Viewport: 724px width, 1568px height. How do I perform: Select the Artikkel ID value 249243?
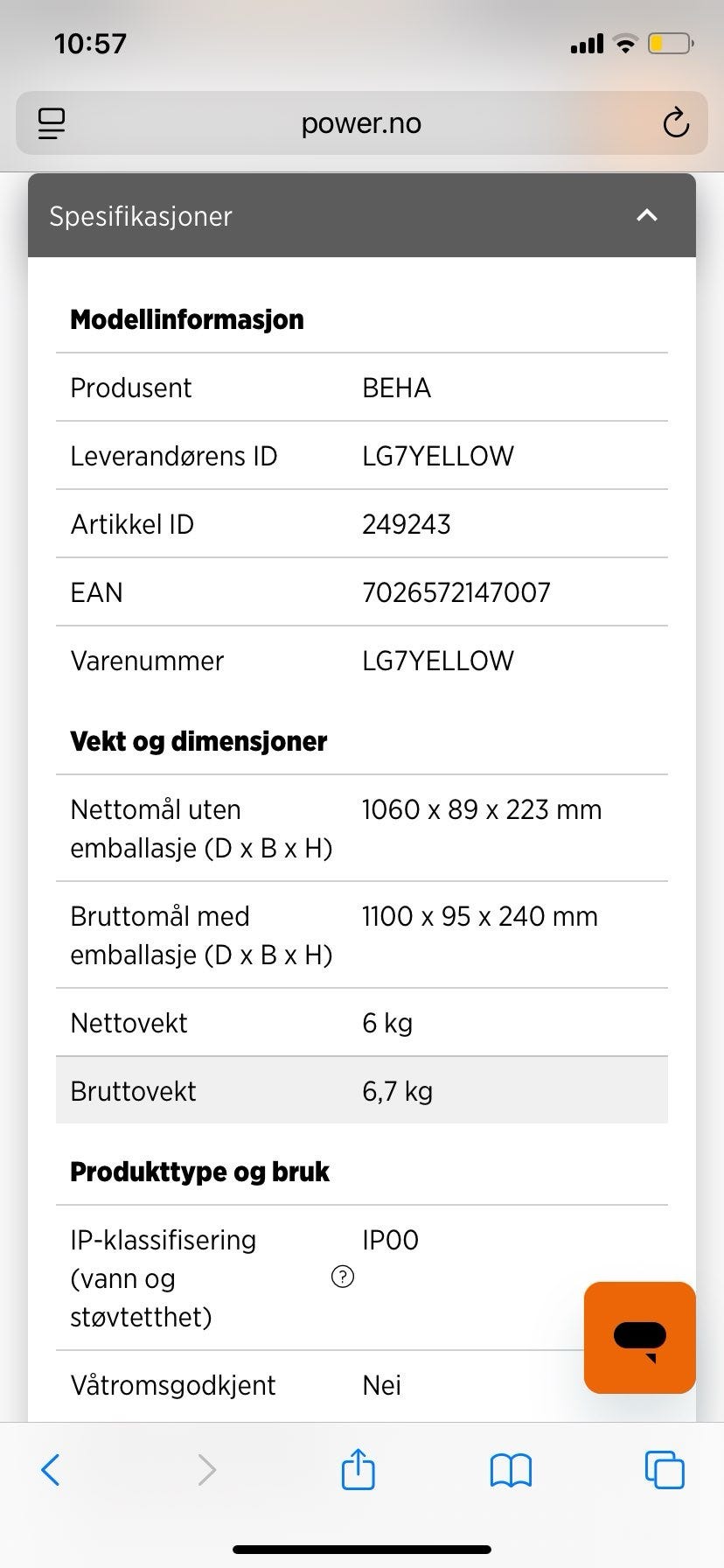click(407, 523)
